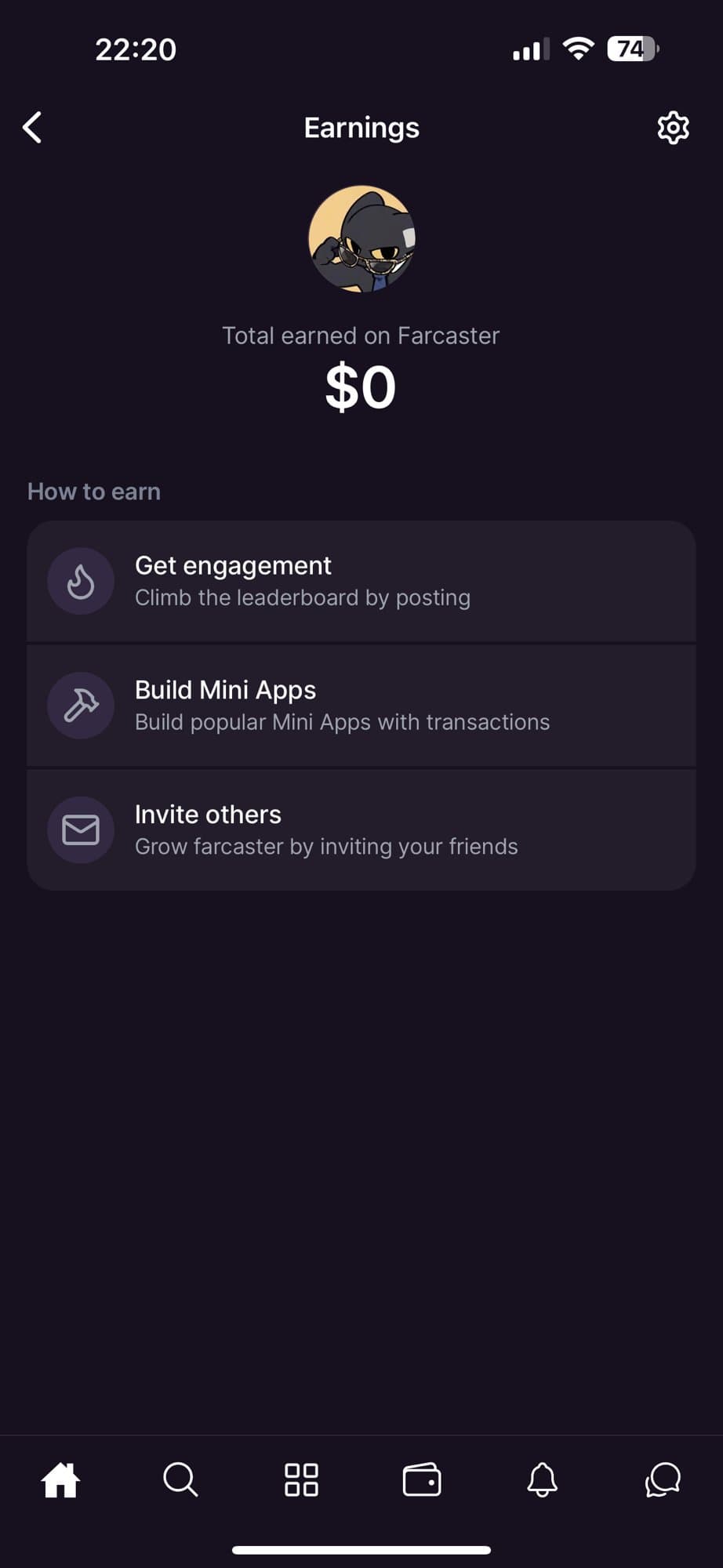Screen dimensions: 723x1568
Task: Switch to the chat messages tab
Action: point(663,1480)
